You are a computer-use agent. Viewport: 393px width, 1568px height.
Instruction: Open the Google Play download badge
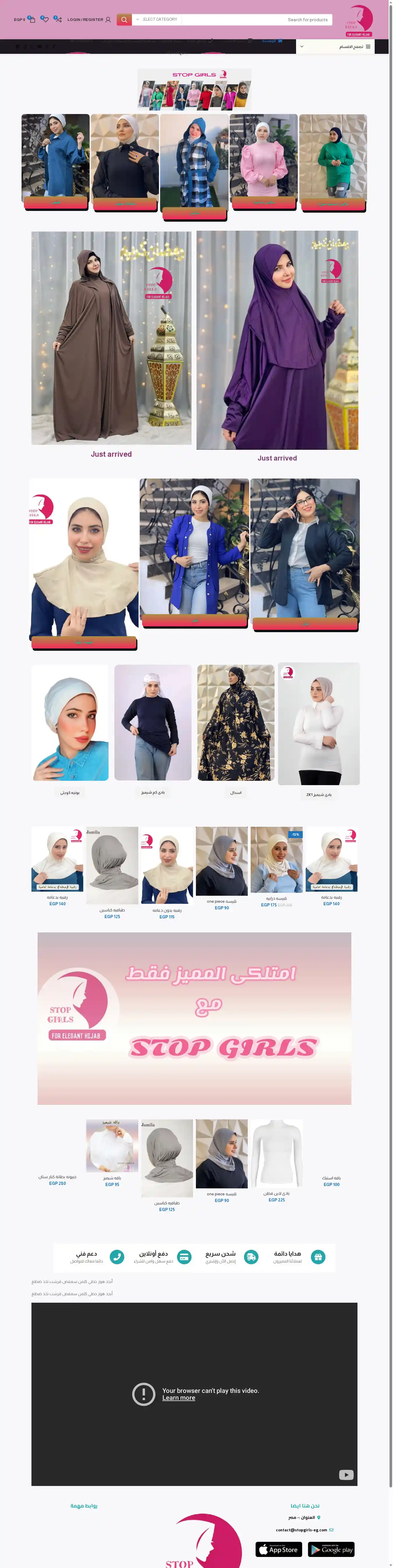tap(331, 1549)
